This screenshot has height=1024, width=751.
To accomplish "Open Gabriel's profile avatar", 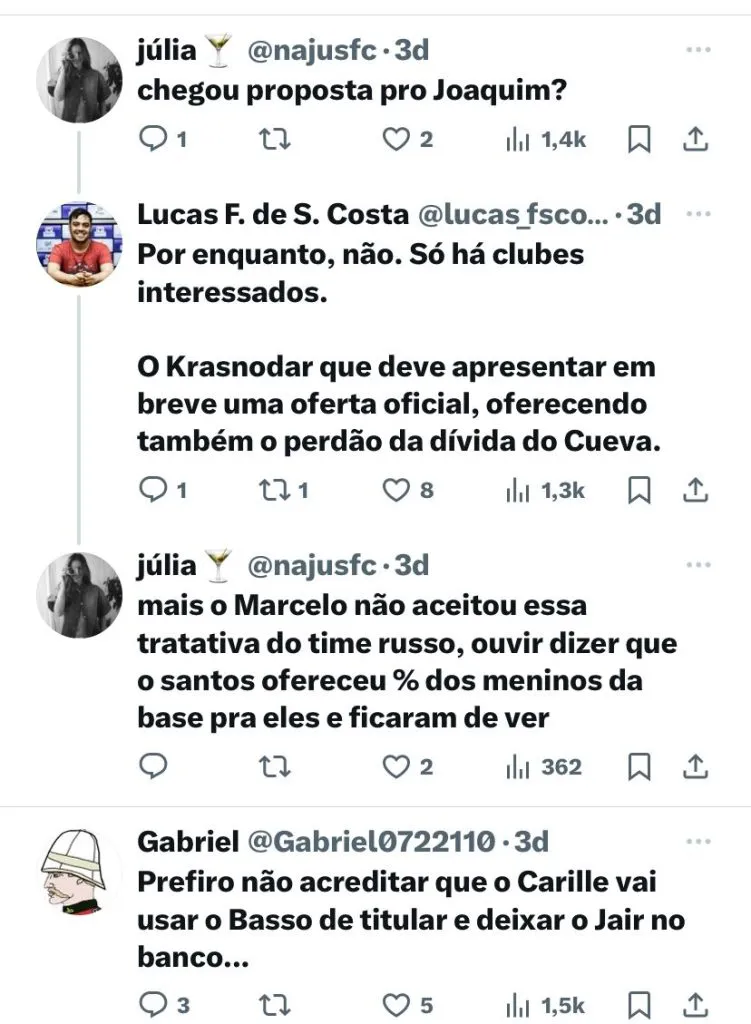I will point(78,870).
